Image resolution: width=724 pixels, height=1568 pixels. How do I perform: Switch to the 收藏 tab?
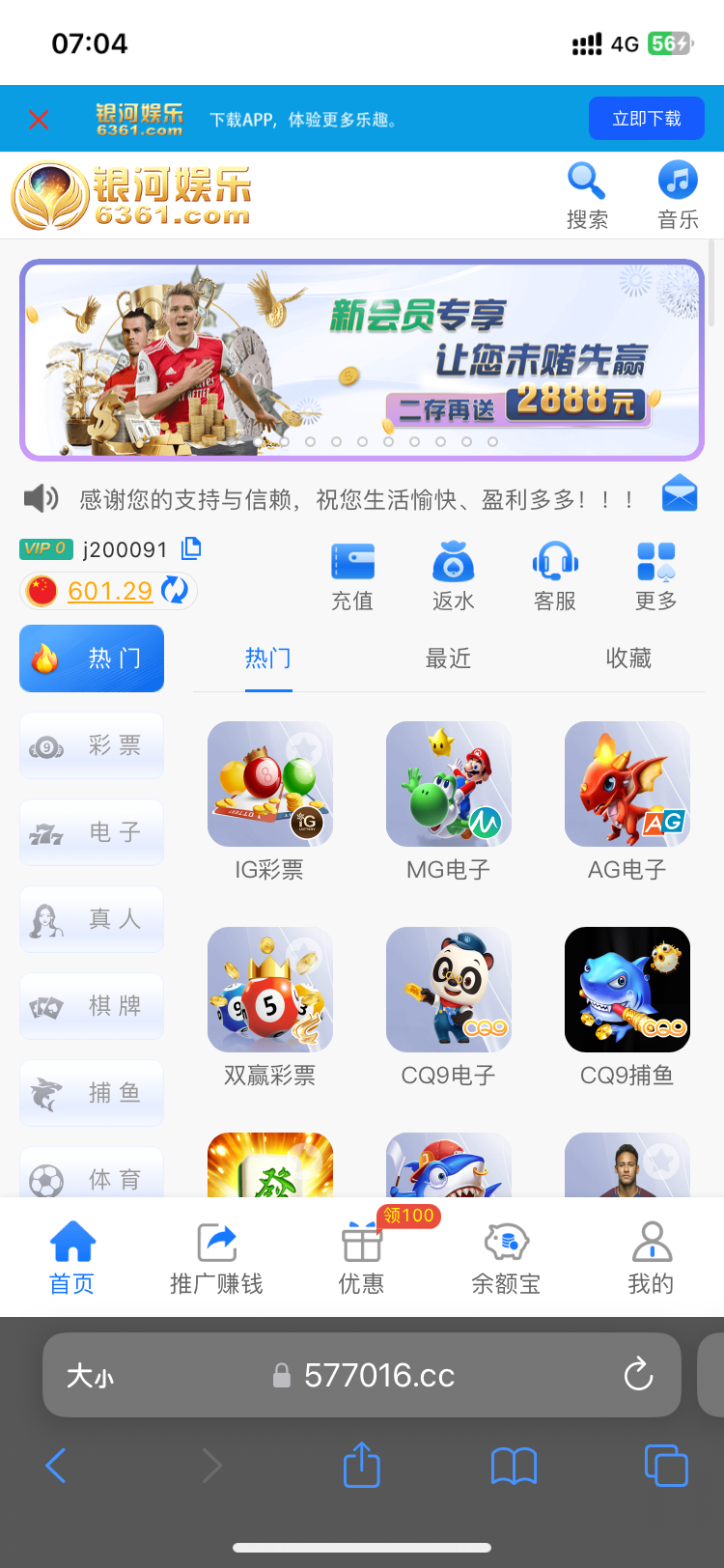pyautogui.click(x=628, y=658)
